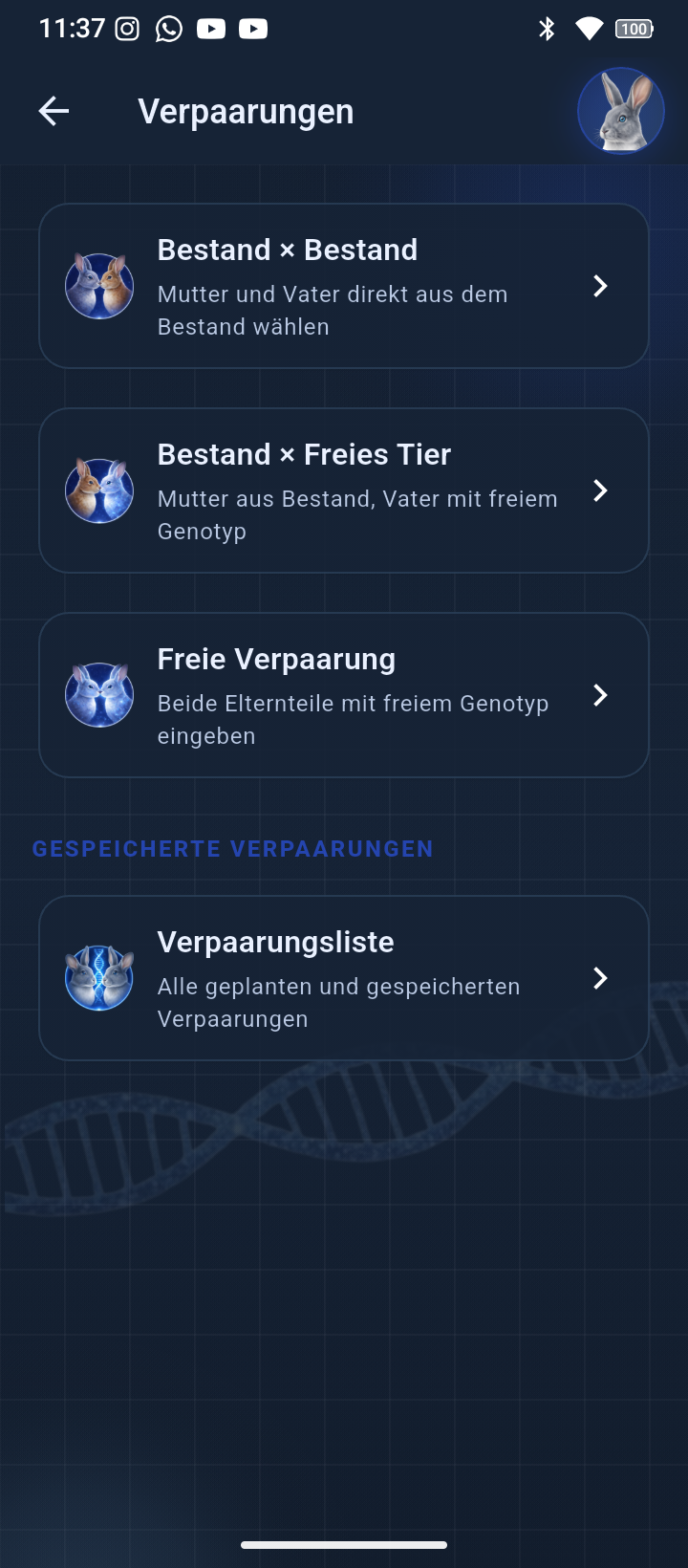Tap the Instagram icon in the status bar
Viewport: 688px width, 1568px height.
126,28
